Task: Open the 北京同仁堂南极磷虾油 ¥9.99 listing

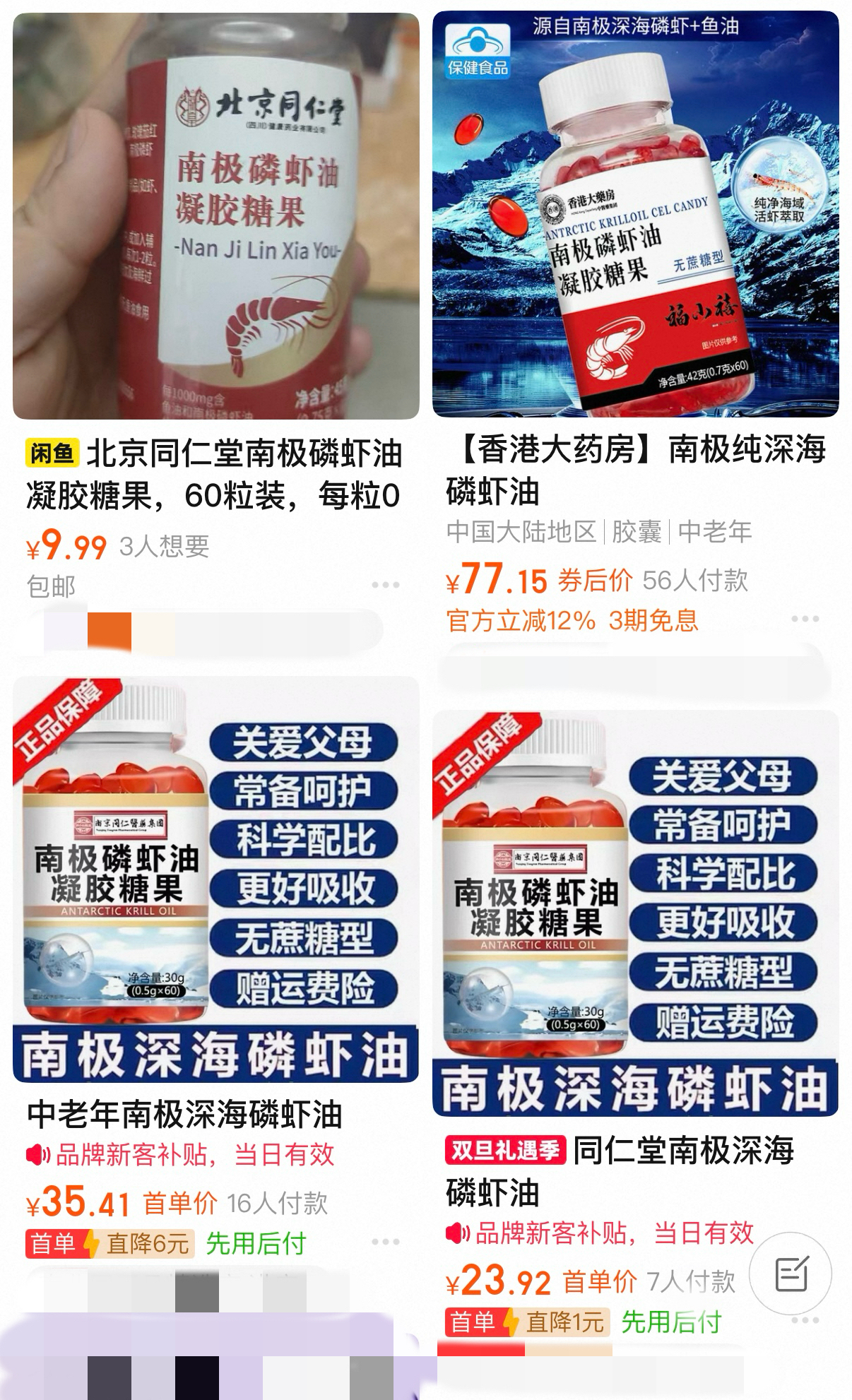Action: (x=215, y=215)
